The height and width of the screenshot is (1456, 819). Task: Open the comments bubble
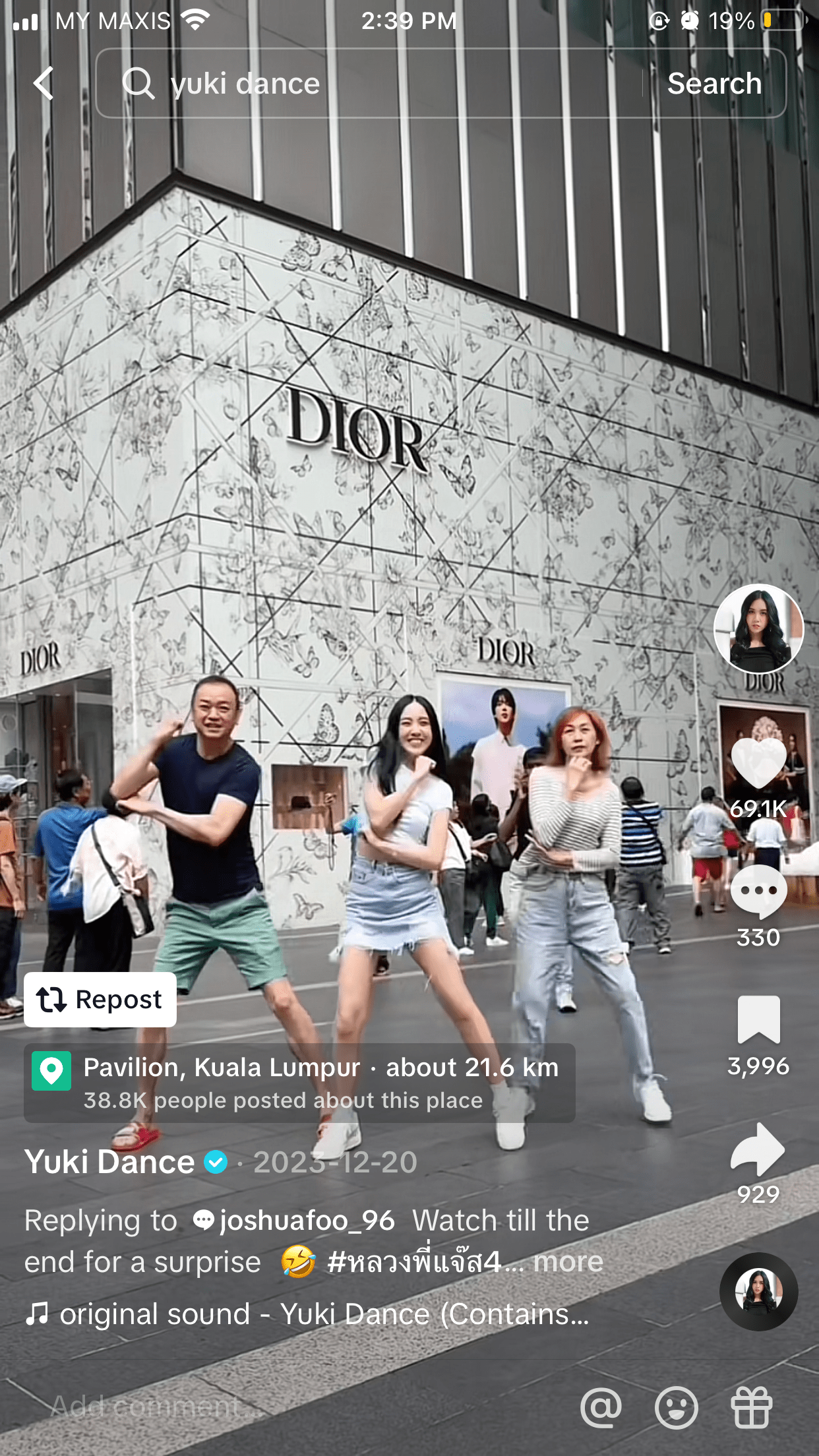click(x=758, y=892)
